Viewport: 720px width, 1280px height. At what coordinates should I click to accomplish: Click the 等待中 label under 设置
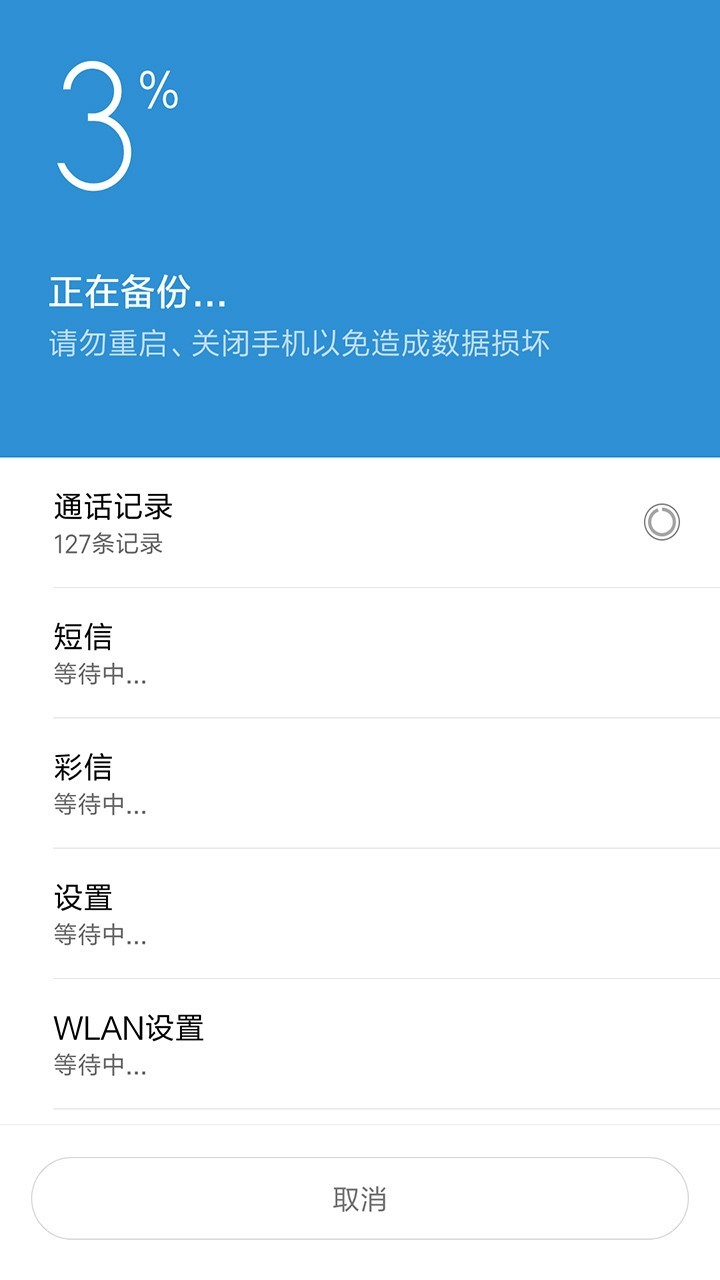click(98, 938)
